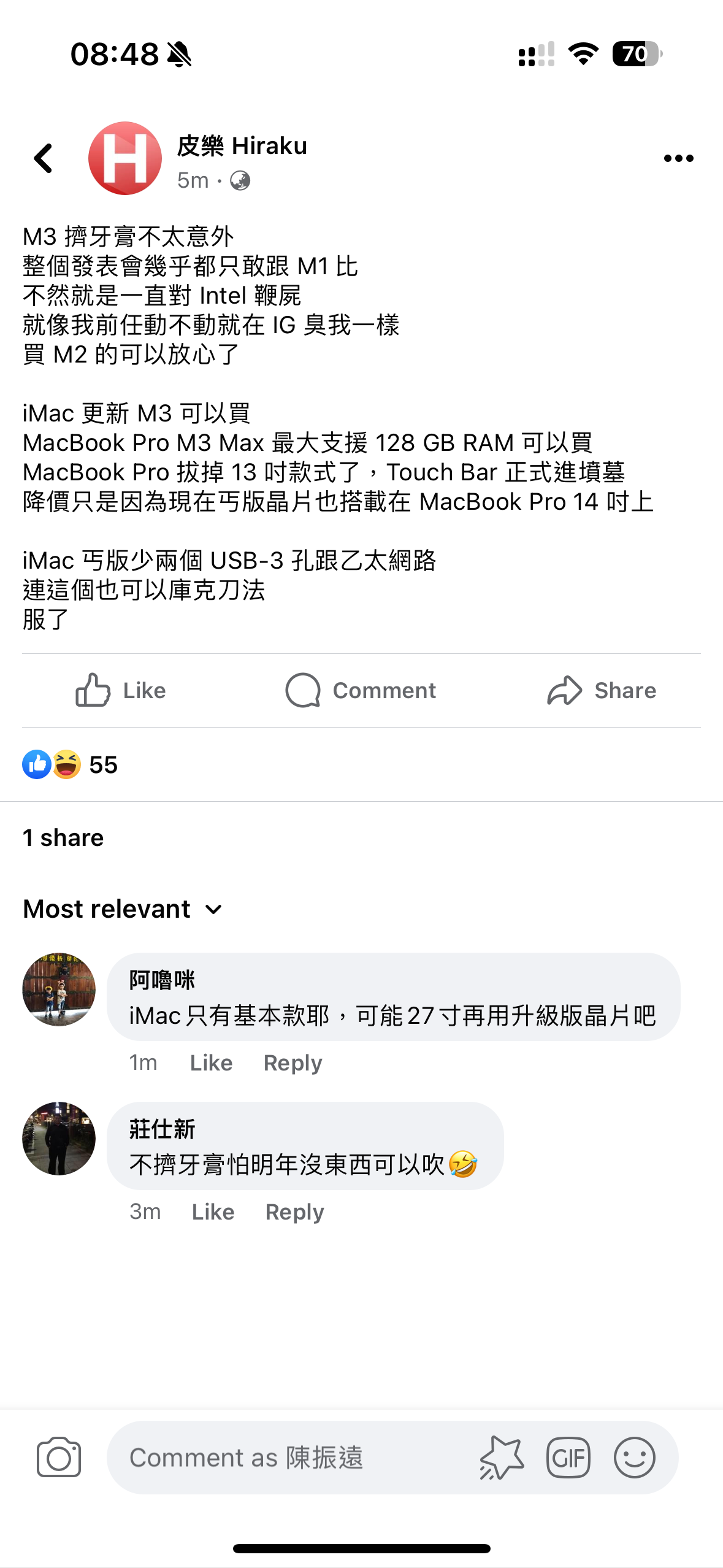Screen dimensions: 723x1568
Task: Open 莊仕新's profile avatar
Action: tap(59, 1138)
